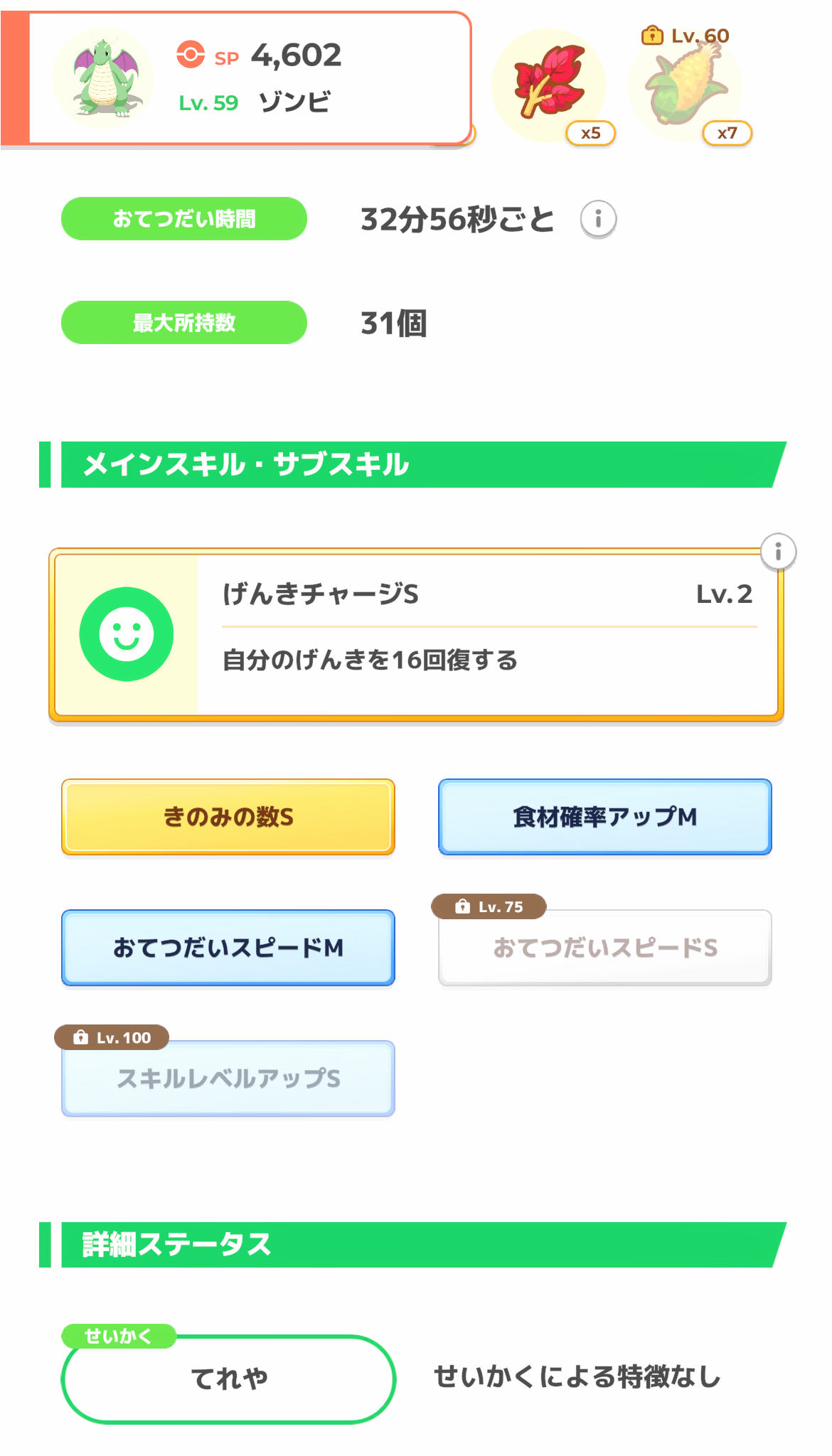Tap the てれや nature button
The width and height of the screenshot is (832, 1456).
pyautogui.click(x=228, y=1379)
